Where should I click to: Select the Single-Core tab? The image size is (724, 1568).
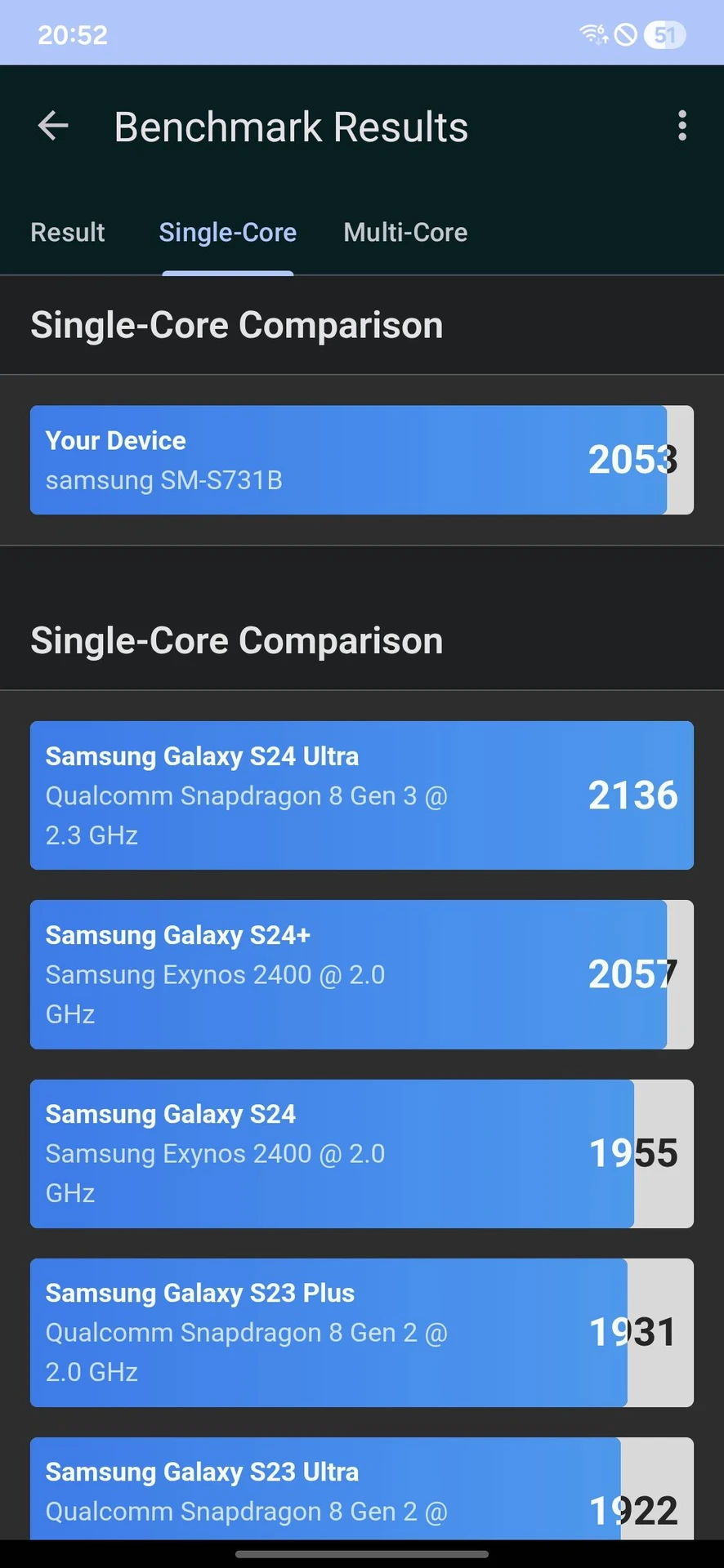point(228,233)
